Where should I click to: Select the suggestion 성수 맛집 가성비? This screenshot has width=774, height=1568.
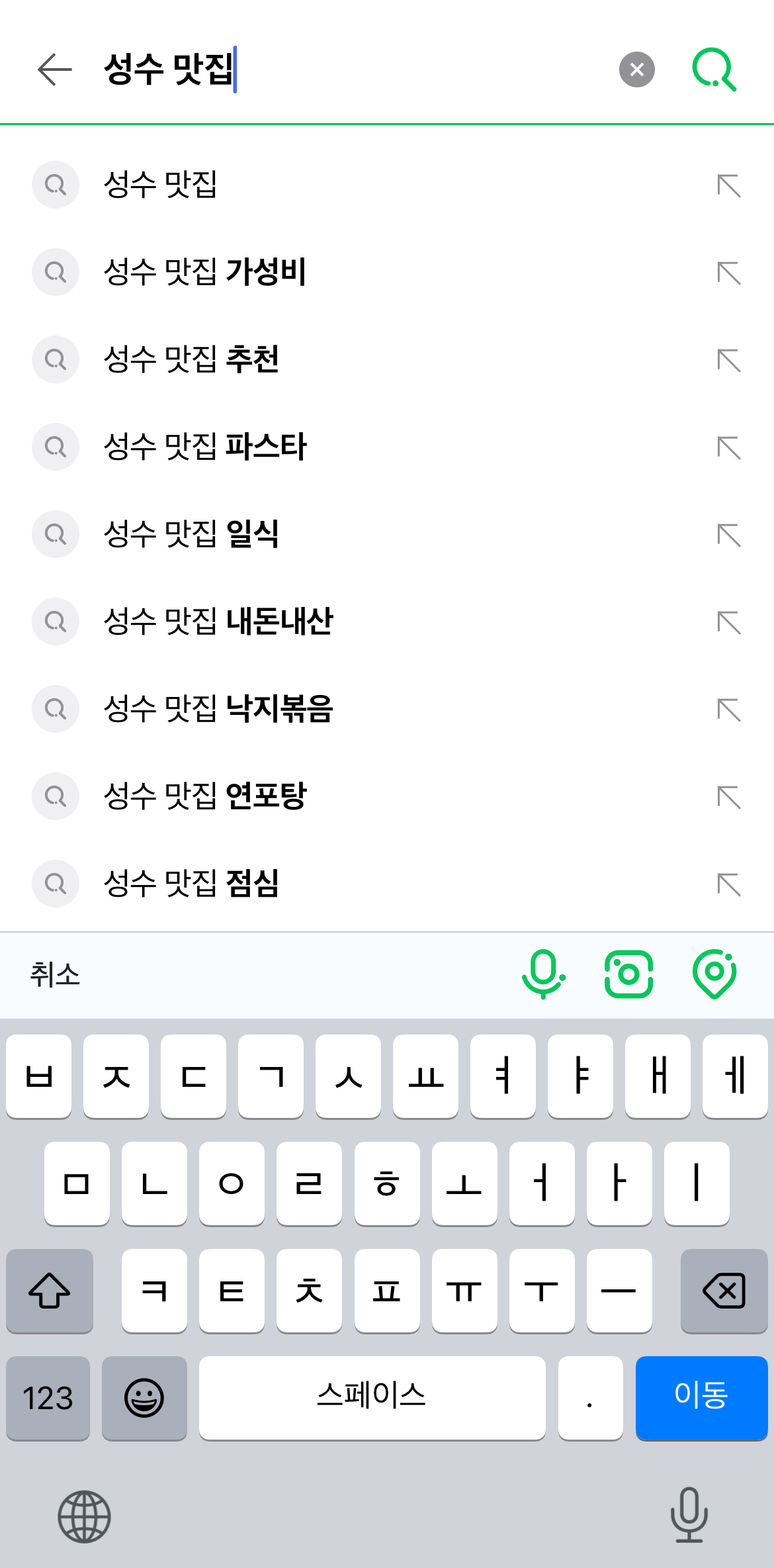tap(387, 272)
